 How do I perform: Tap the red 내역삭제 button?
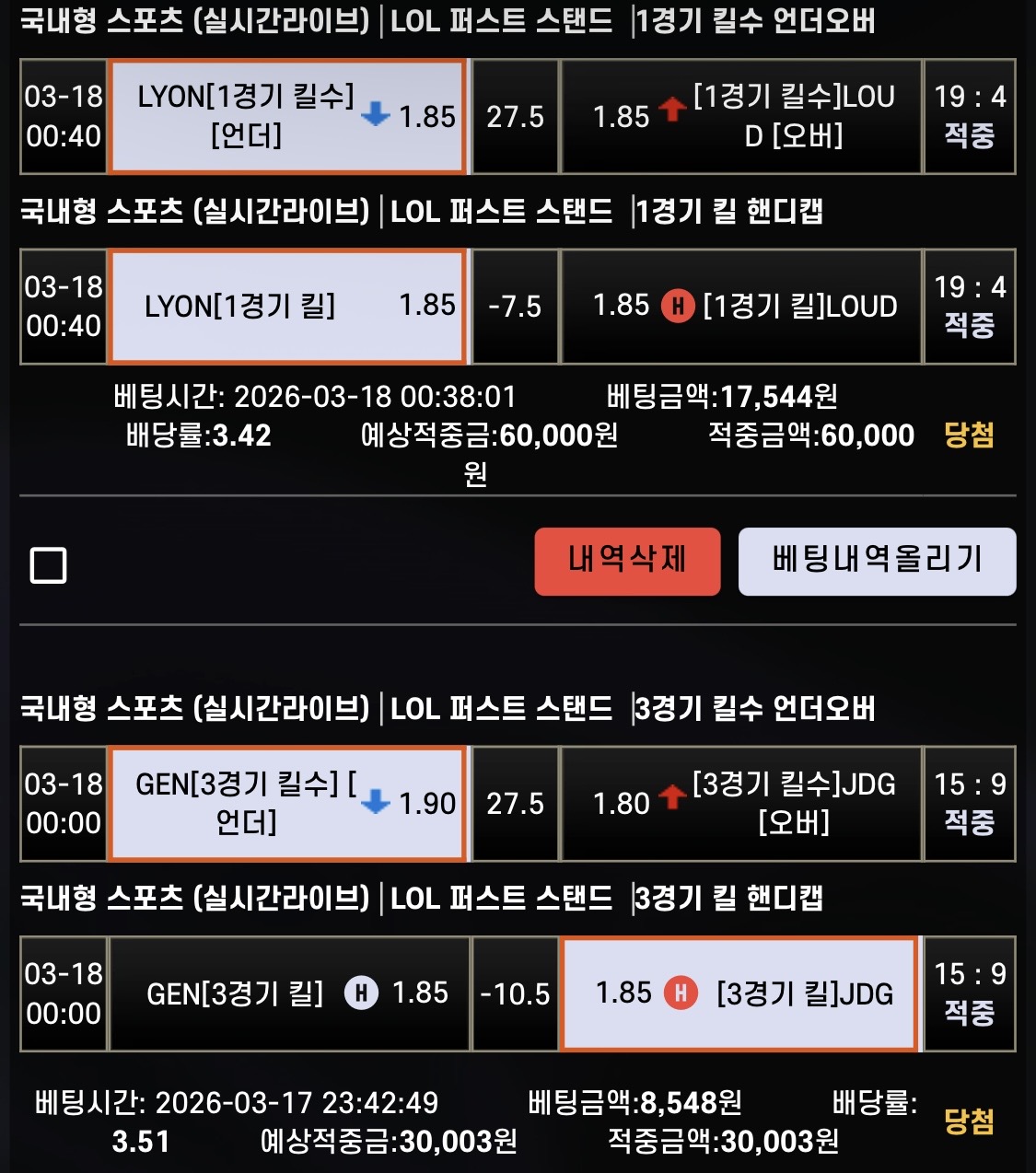pos(627,561)
